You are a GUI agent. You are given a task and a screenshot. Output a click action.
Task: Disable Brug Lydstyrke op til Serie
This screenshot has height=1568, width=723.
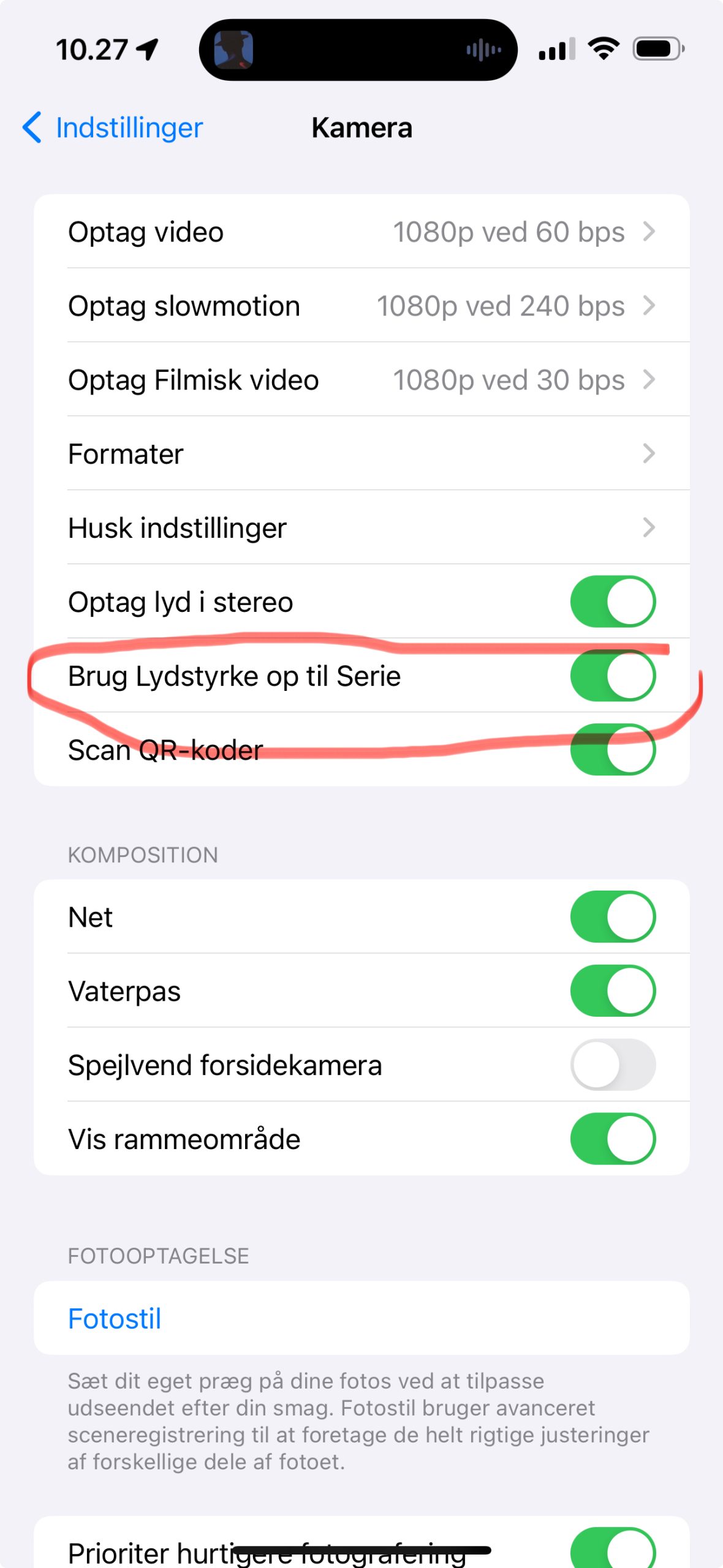click(x=613, y=676)
